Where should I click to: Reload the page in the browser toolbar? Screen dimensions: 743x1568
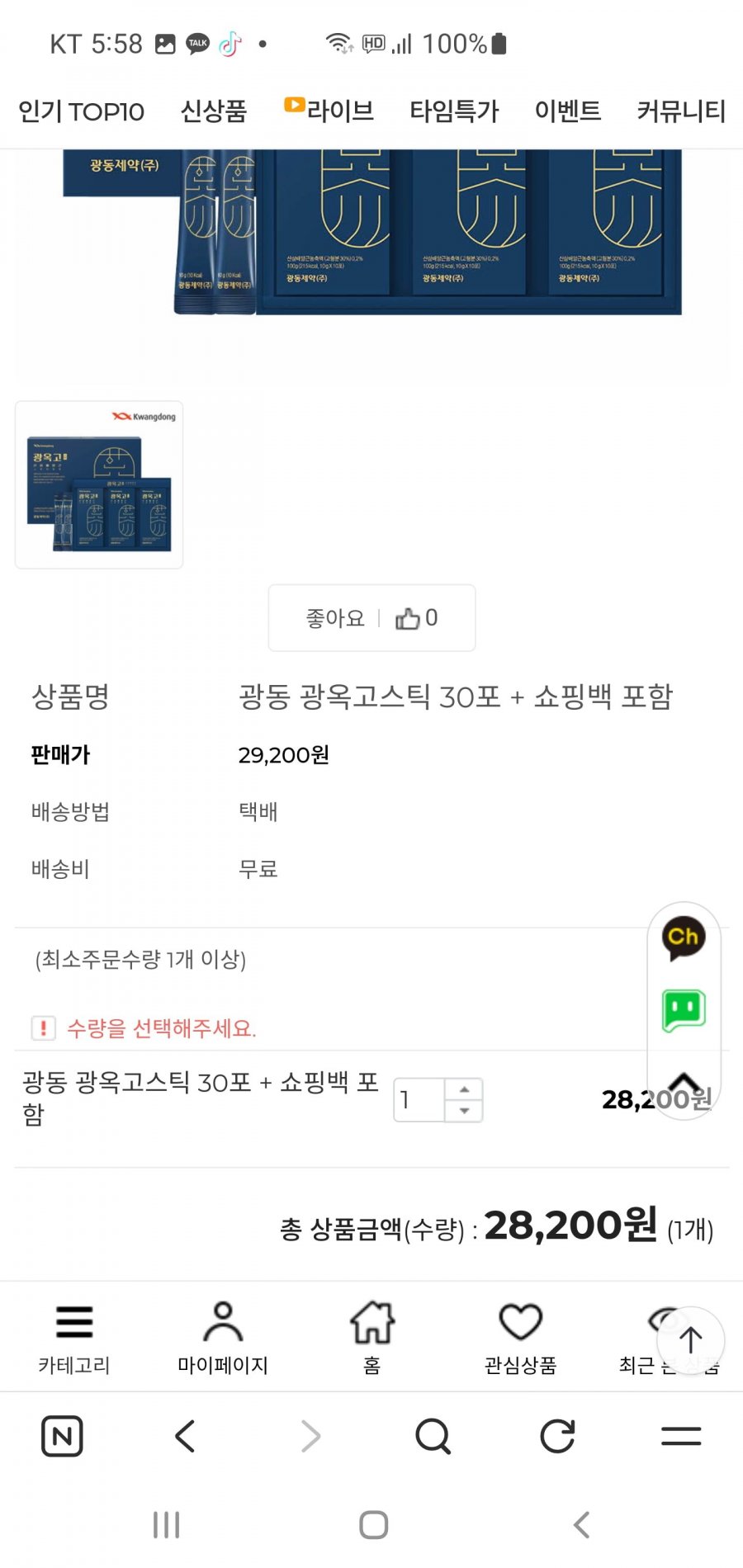[x=557, y=1437]
